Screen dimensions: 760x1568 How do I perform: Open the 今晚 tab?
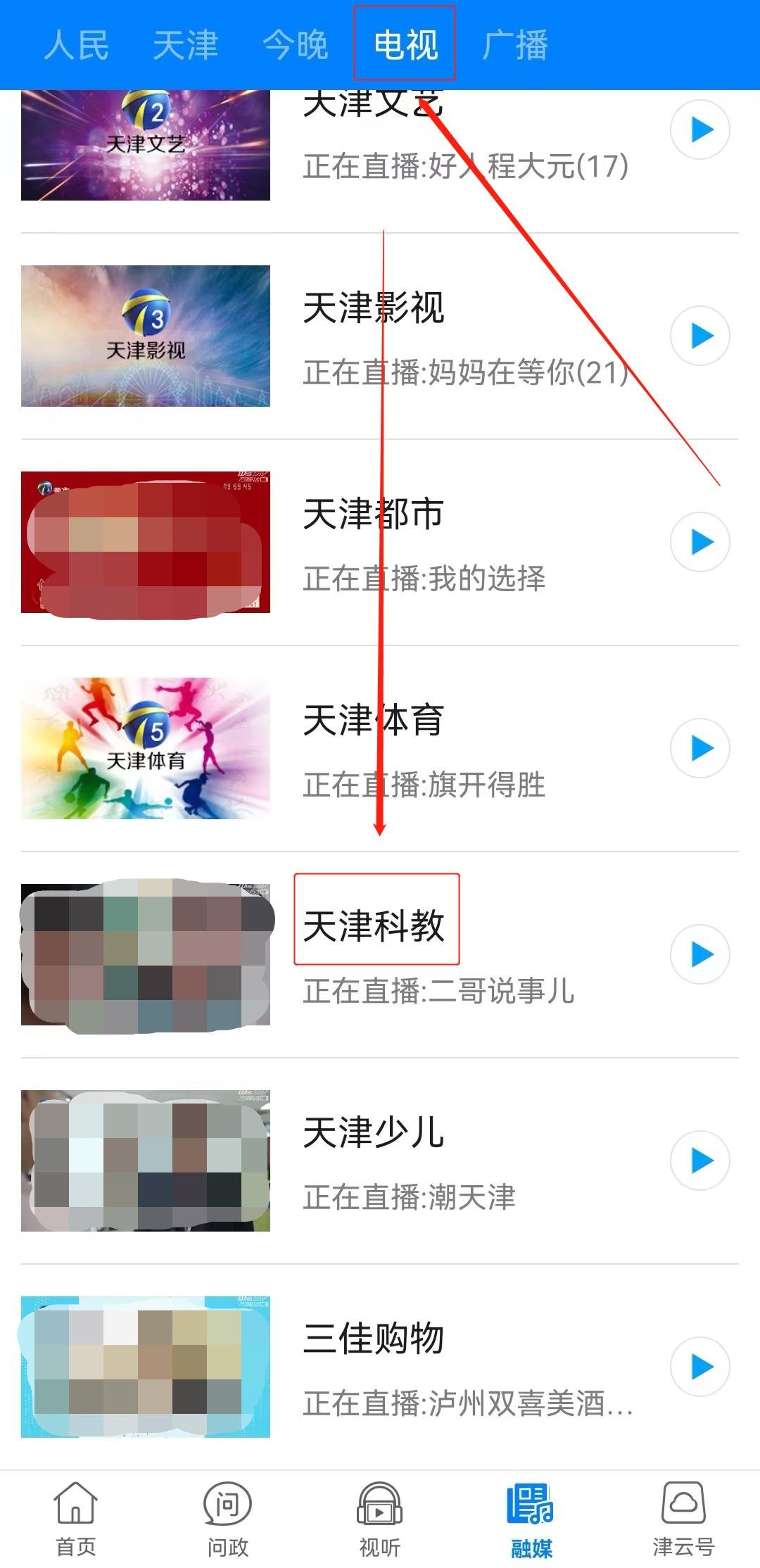[295, 45]
